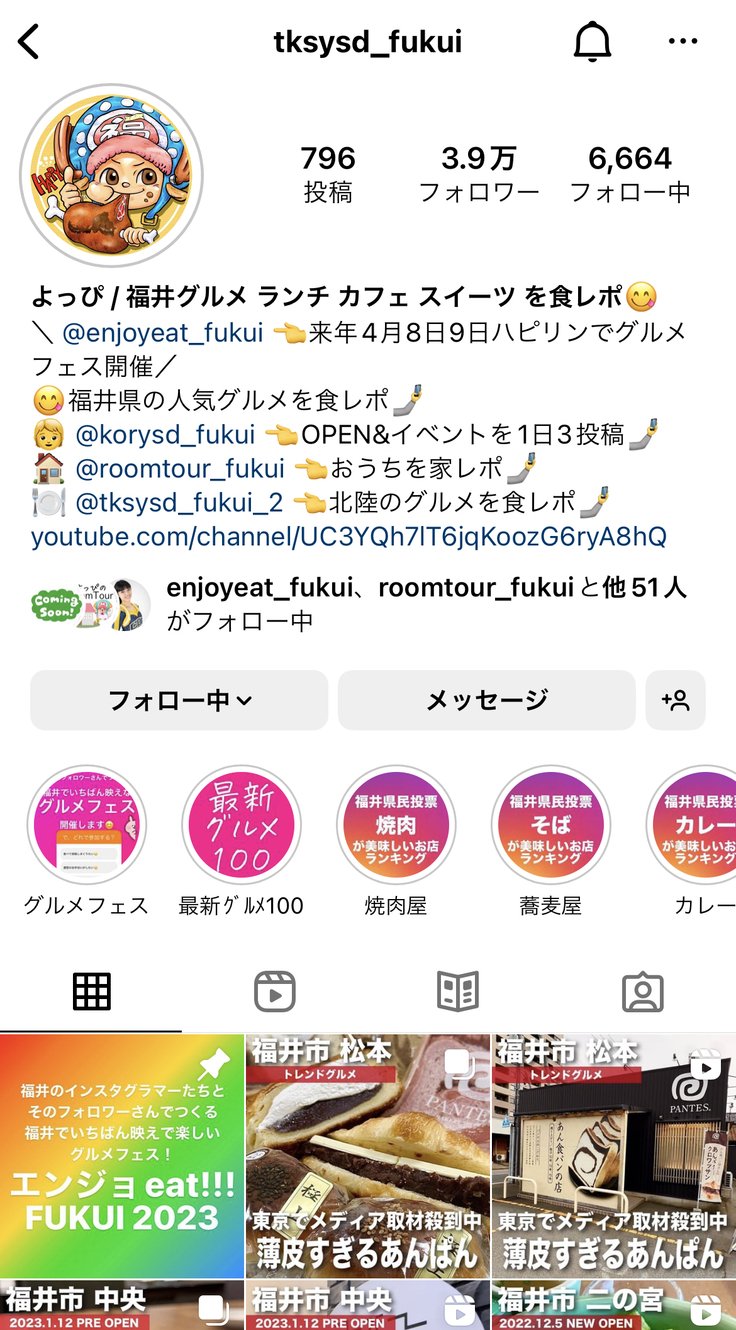This screenshot has height=1330, width=736.
Task: Tap the フォロー中 dropdown button
Action: tap(179, 700)
